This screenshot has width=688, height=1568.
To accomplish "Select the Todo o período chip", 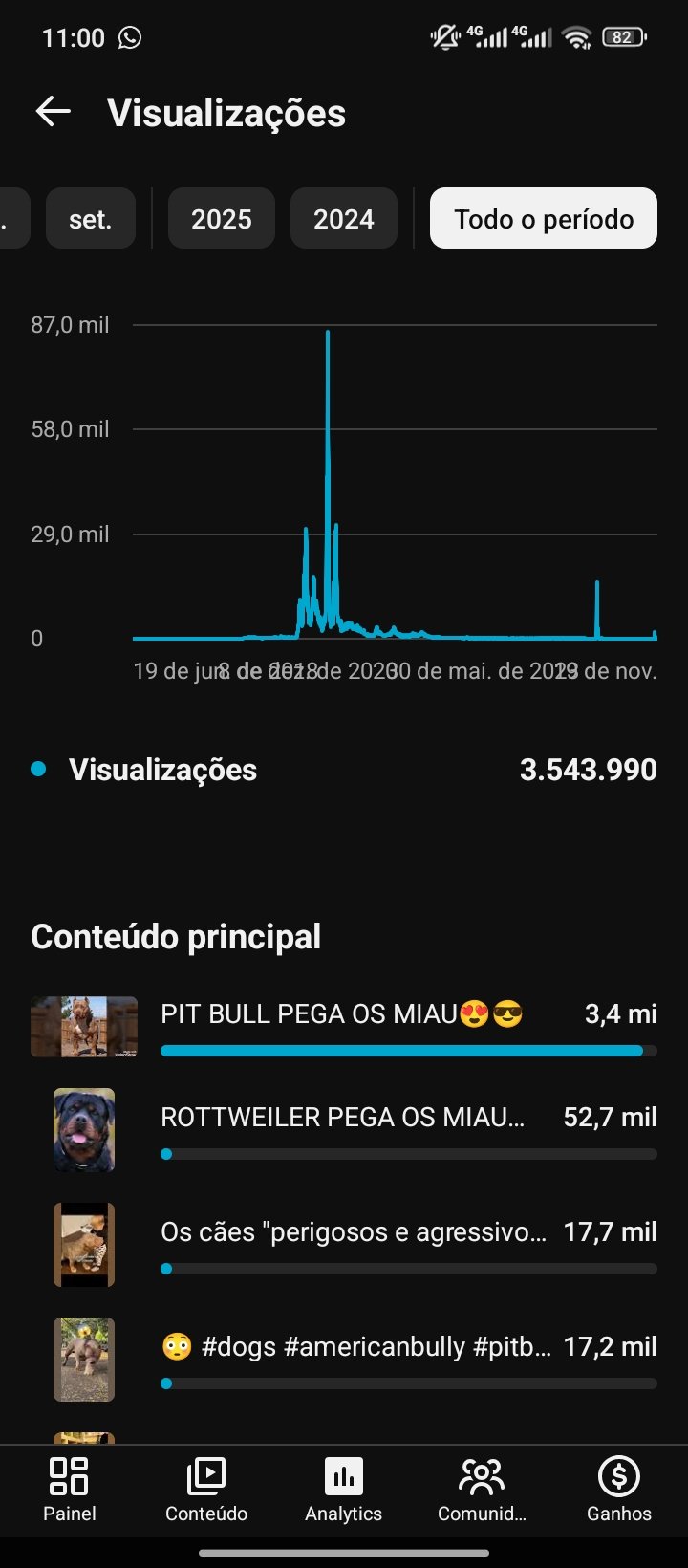I will (x=544, y=219).
